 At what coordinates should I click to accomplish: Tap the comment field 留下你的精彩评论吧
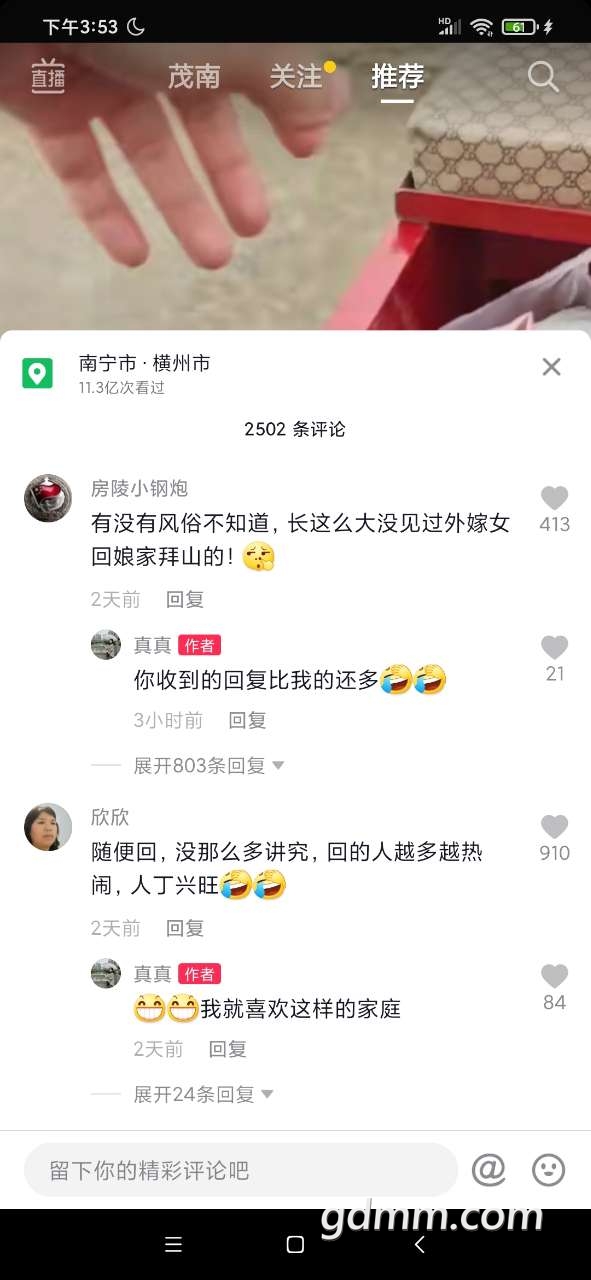pos(240,1170)
